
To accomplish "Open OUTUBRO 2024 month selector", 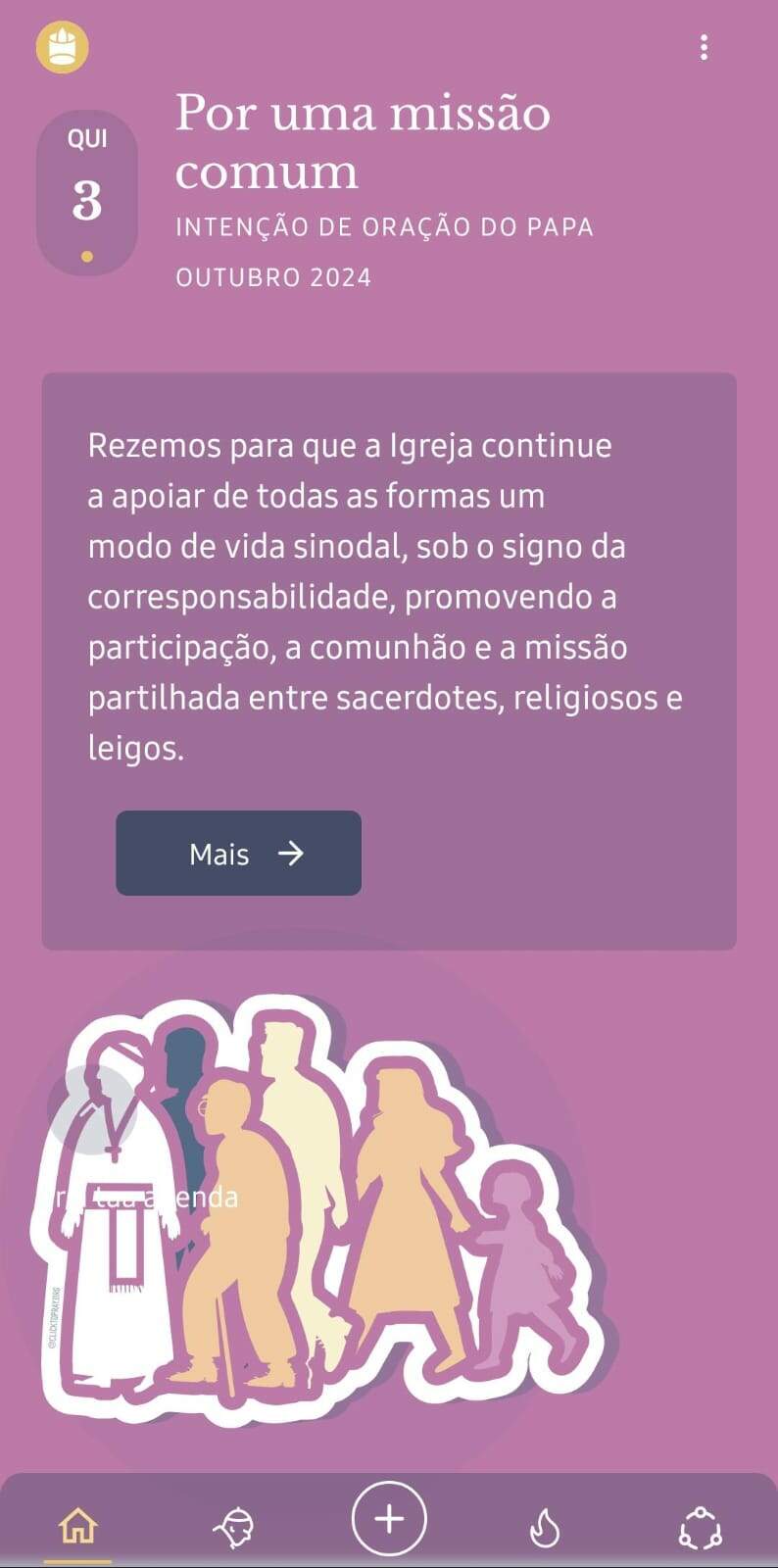I will tap(274, 276).
